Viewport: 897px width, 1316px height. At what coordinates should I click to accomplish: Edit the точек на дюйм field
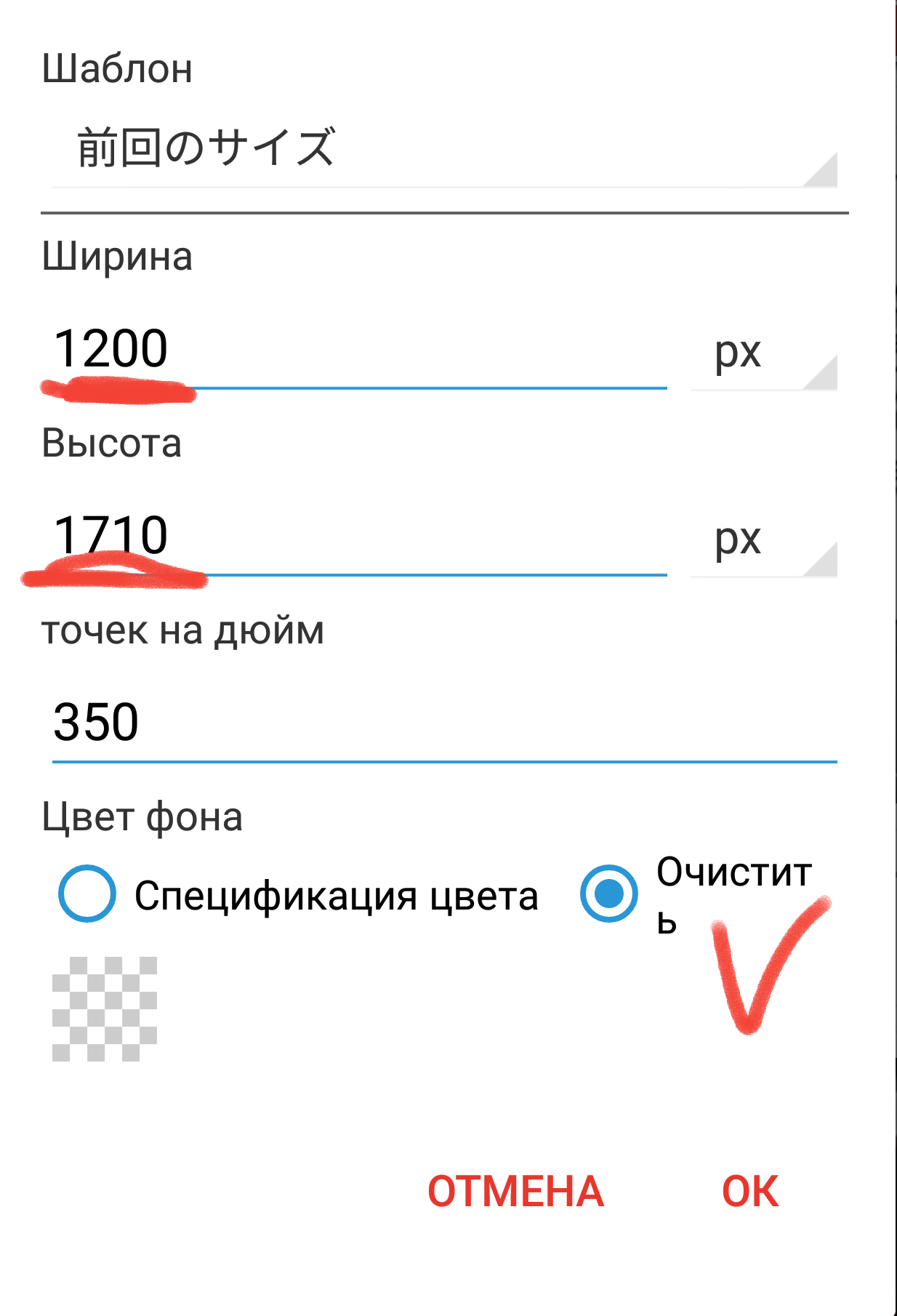[443, 723]
